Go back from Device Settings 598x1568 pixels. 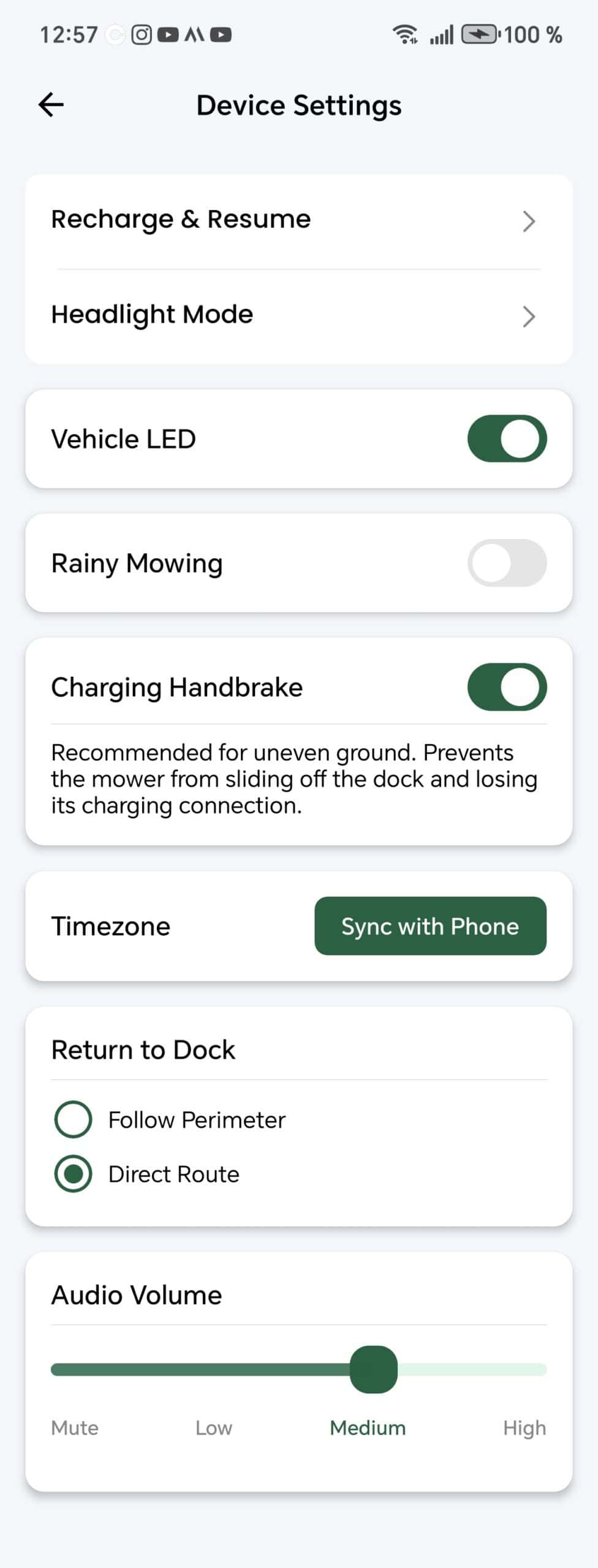pos(51,105)
